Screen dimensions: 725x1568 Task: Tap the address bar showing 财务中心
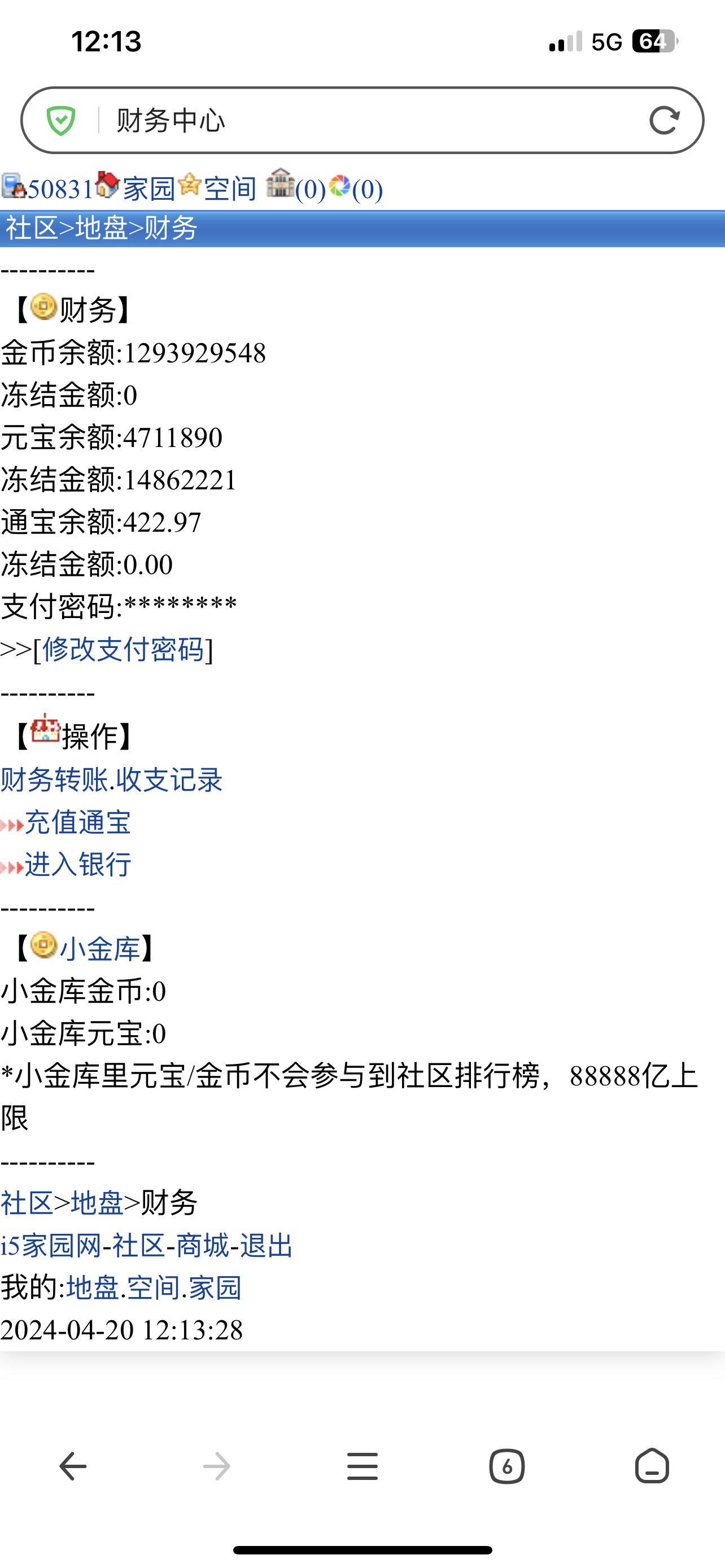pos(365,120)
